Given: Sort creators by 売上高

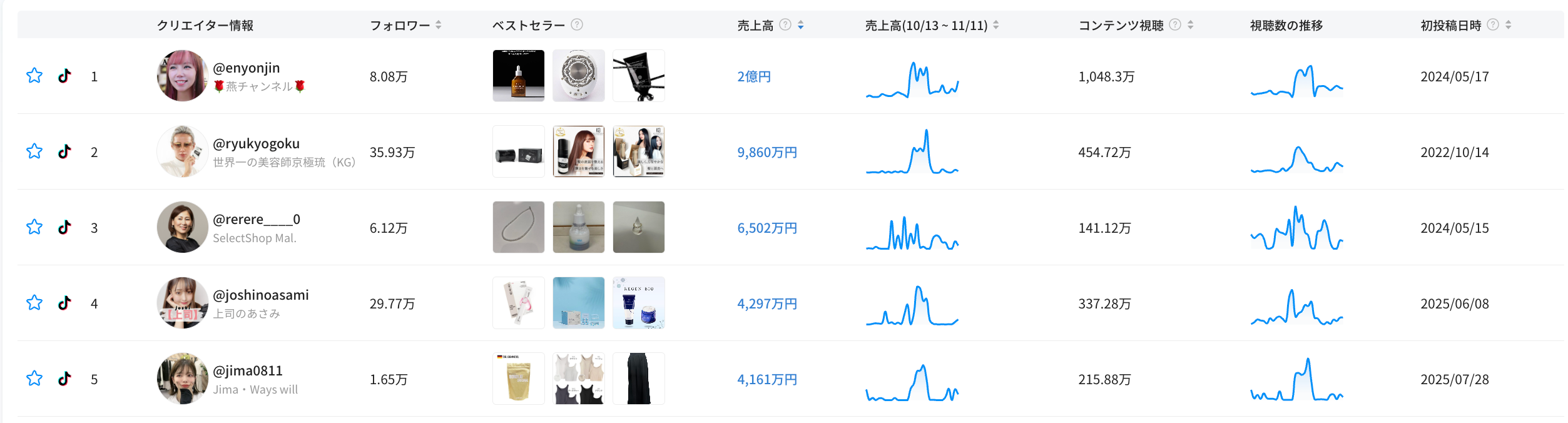Looking at the screenshot, I should (x=801, y=25).
